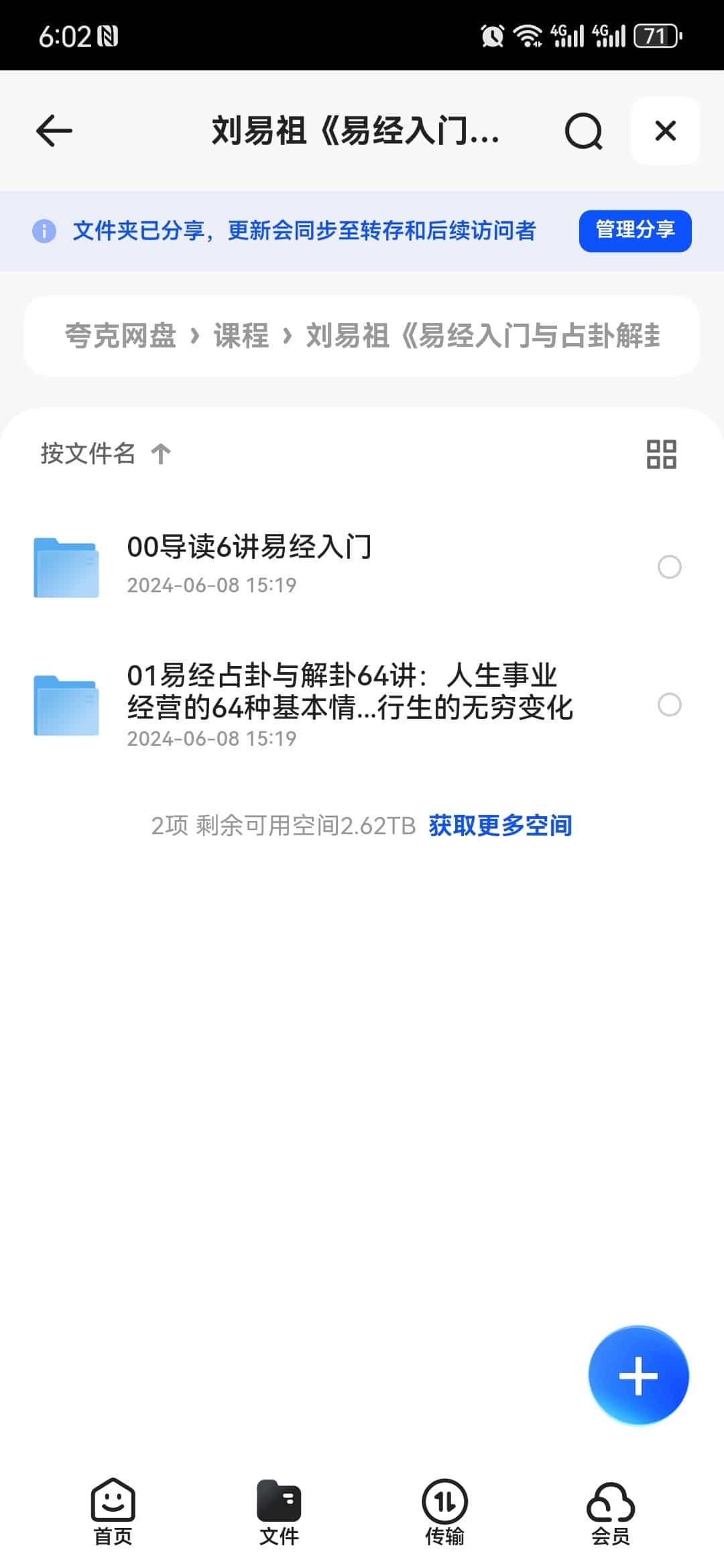This screenshot has width=724, height=1568.
Task: Select the 00导读6讲易经入门 folder circle
Action: [669, 567]
